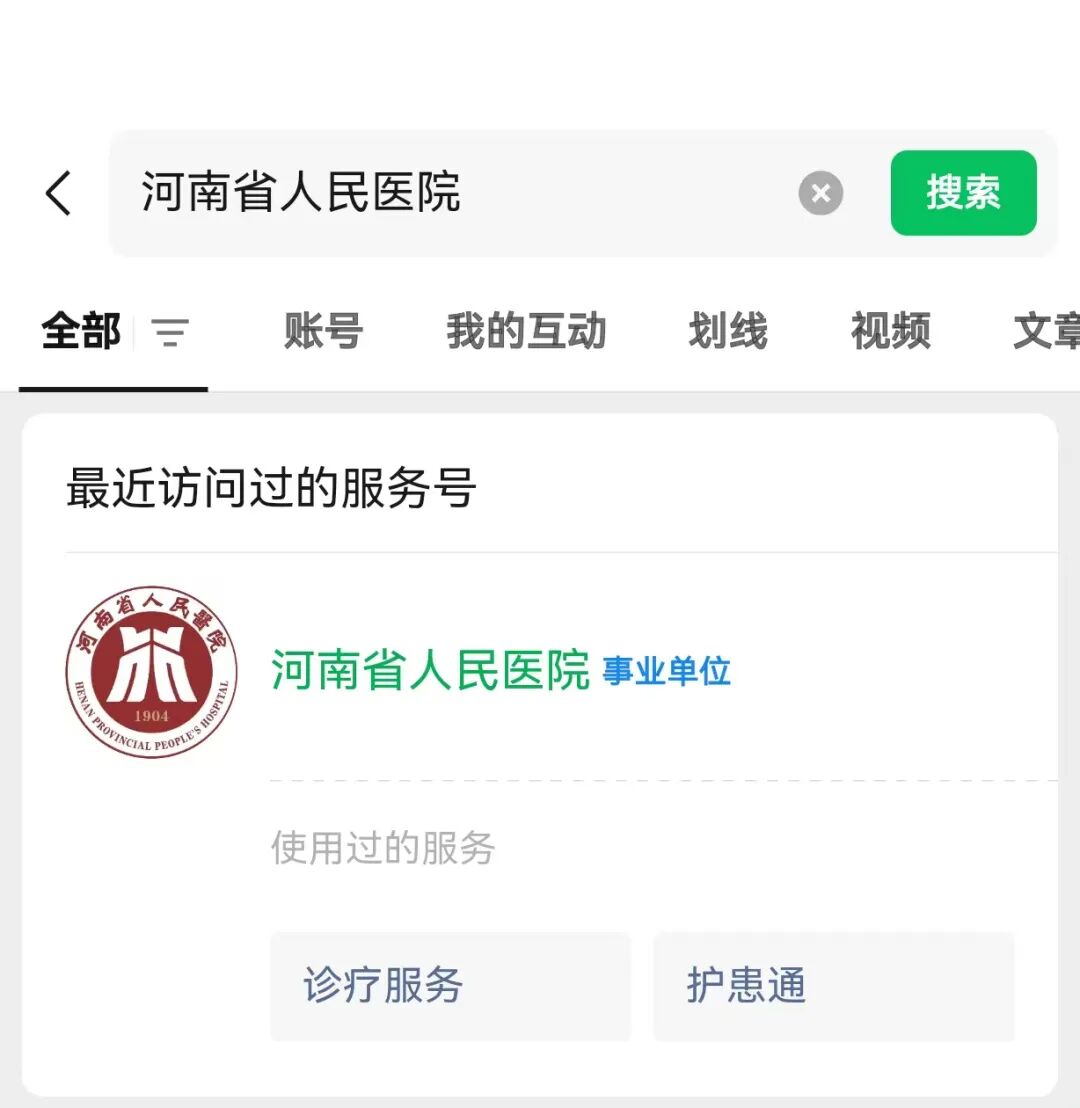Switch to the 我的互动 tab
Image resolution: width=1080 pixels, height=1108 pixels.
tap(526, 331)
